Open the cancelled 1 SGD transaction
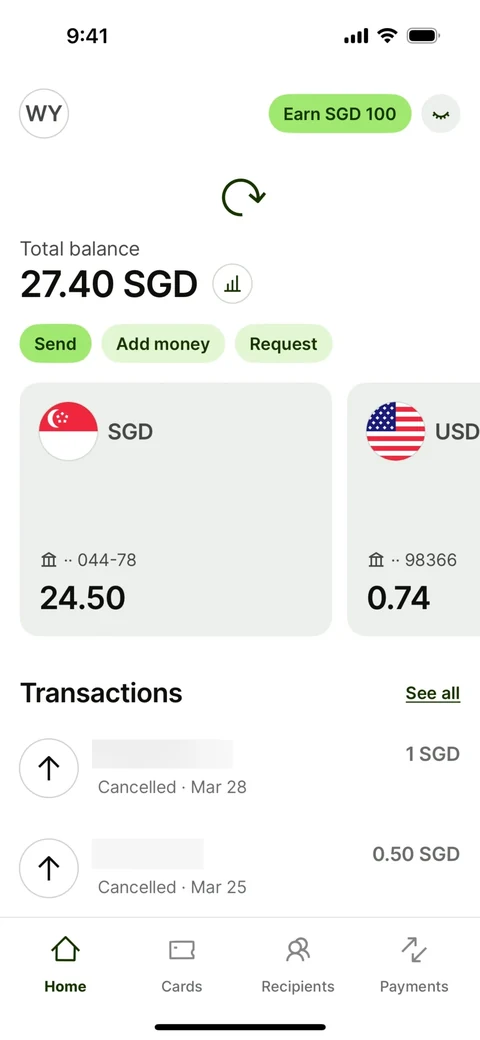The height and width of the screenshot is (1040, 480). tap(240, 768)
